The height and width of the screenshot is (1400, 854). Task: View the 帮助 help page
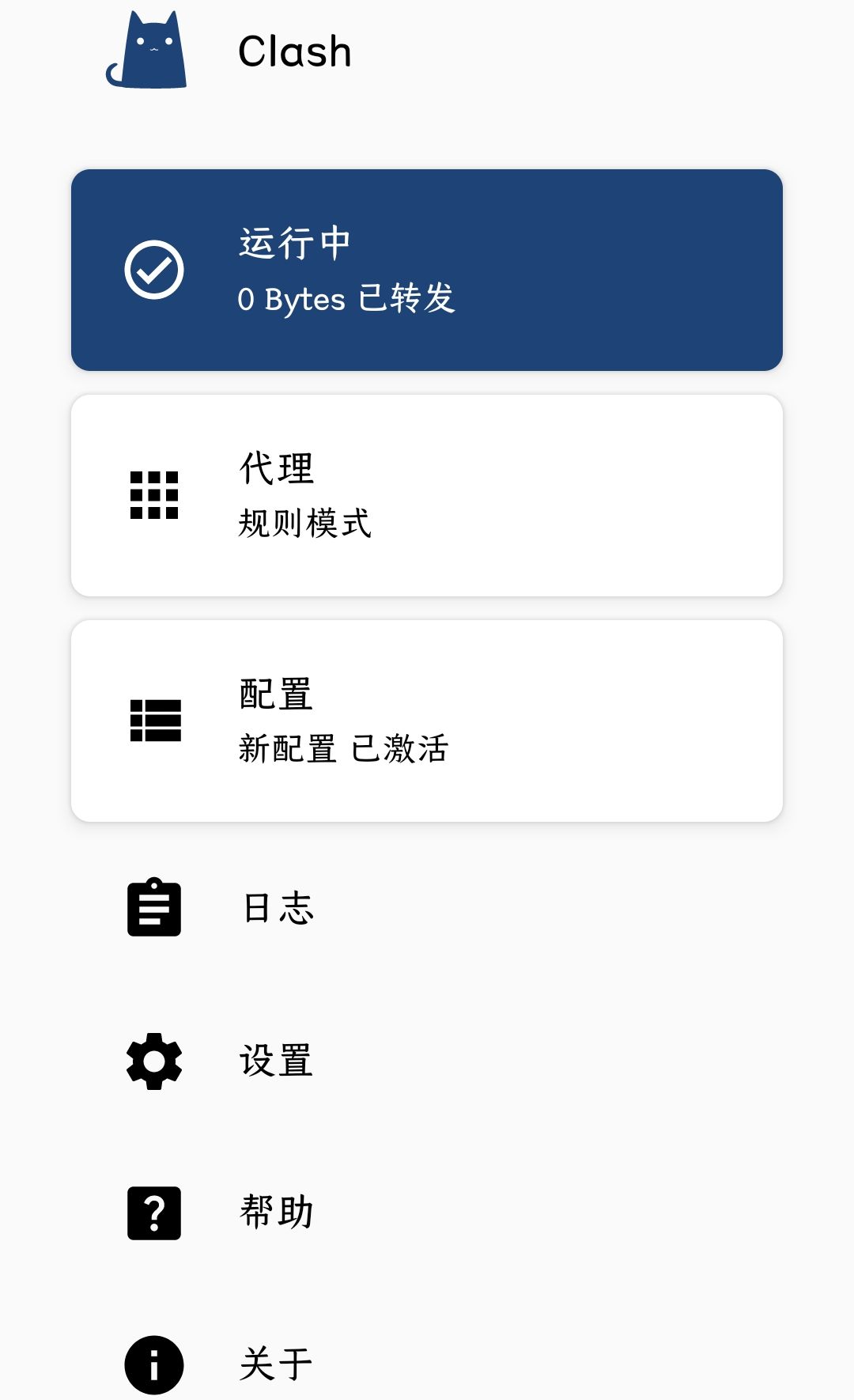click(x=277, y=1212)
